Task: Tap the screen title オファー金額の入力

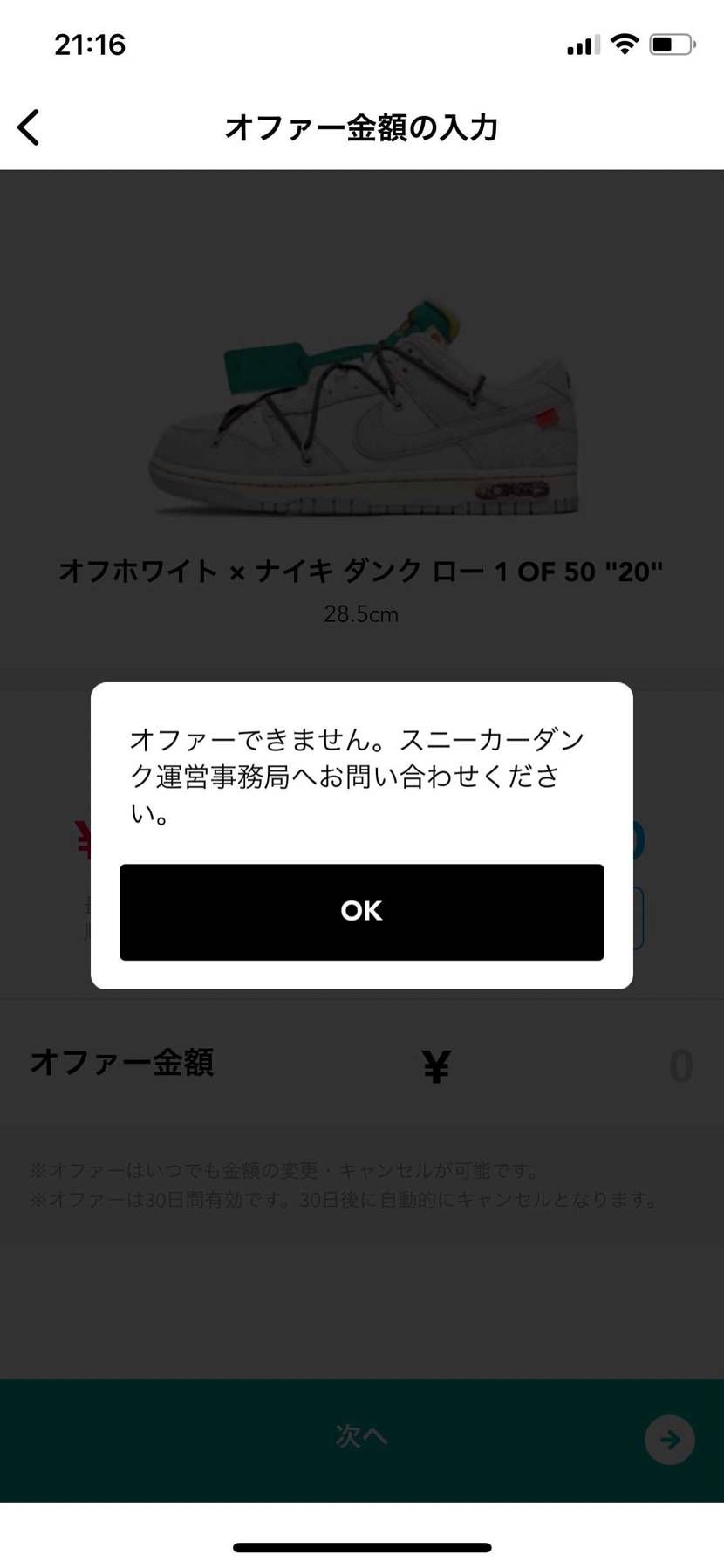Action: 361,127
